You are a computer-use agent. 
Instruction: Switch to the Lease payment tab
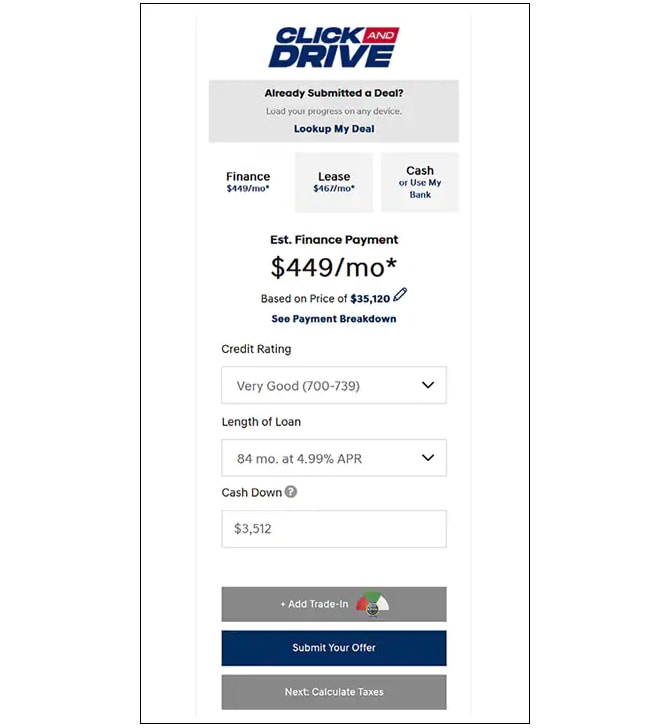coord(334,182)
